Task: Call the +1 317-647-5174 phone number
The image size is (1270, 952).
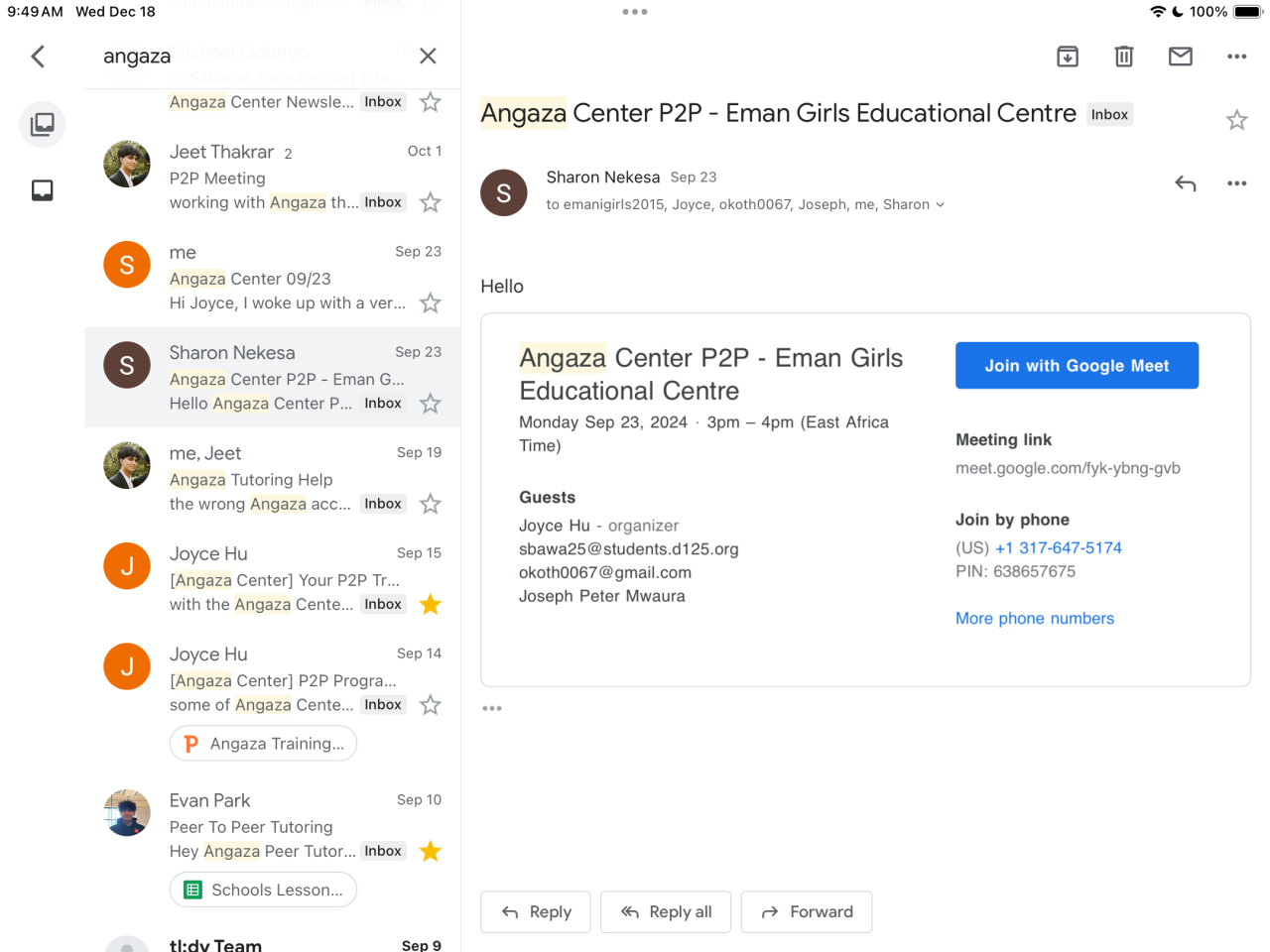Action: [1058, 547]
